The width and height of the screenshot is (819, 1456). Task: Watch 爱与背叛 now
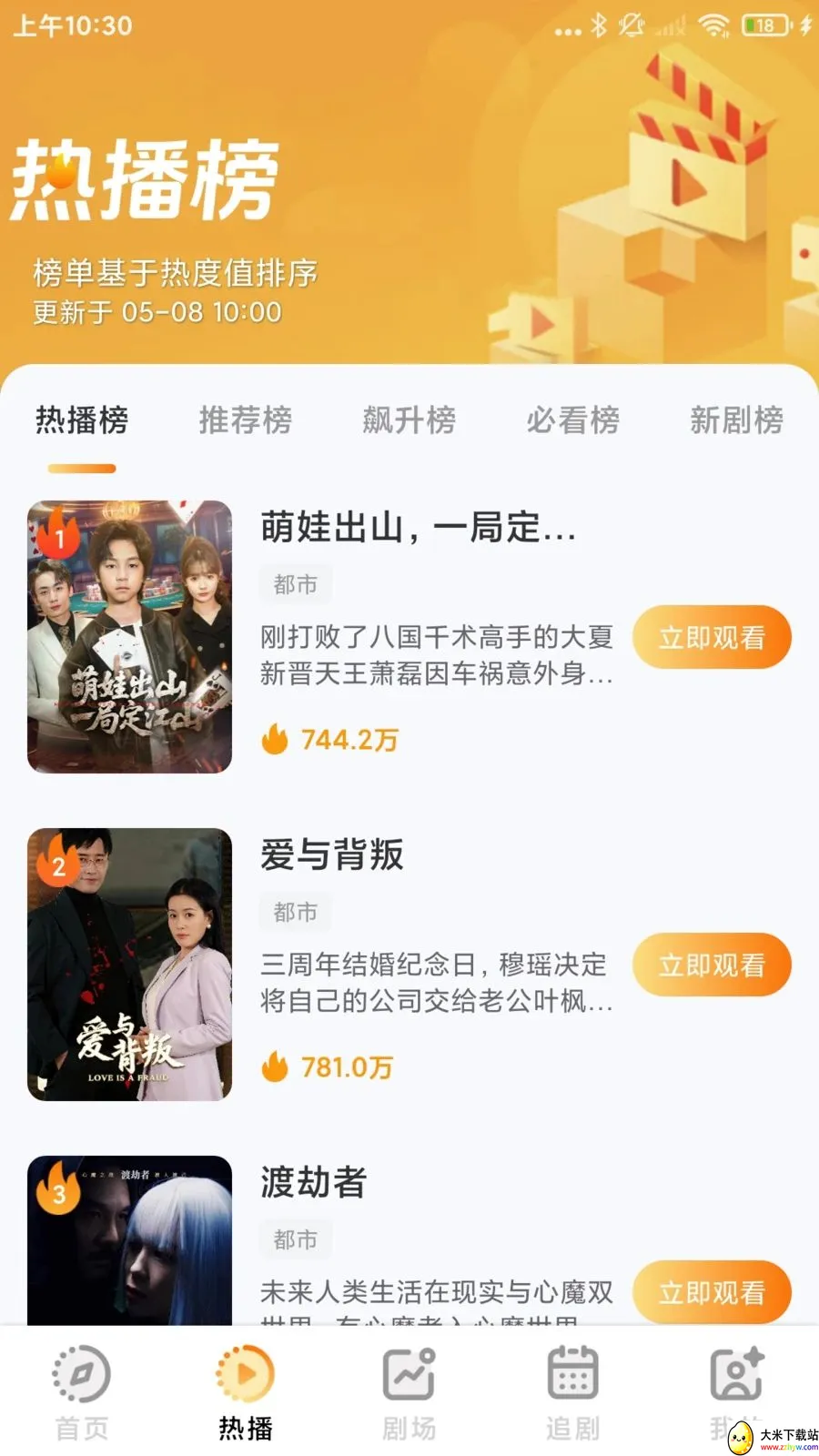(x=712, y=965)
